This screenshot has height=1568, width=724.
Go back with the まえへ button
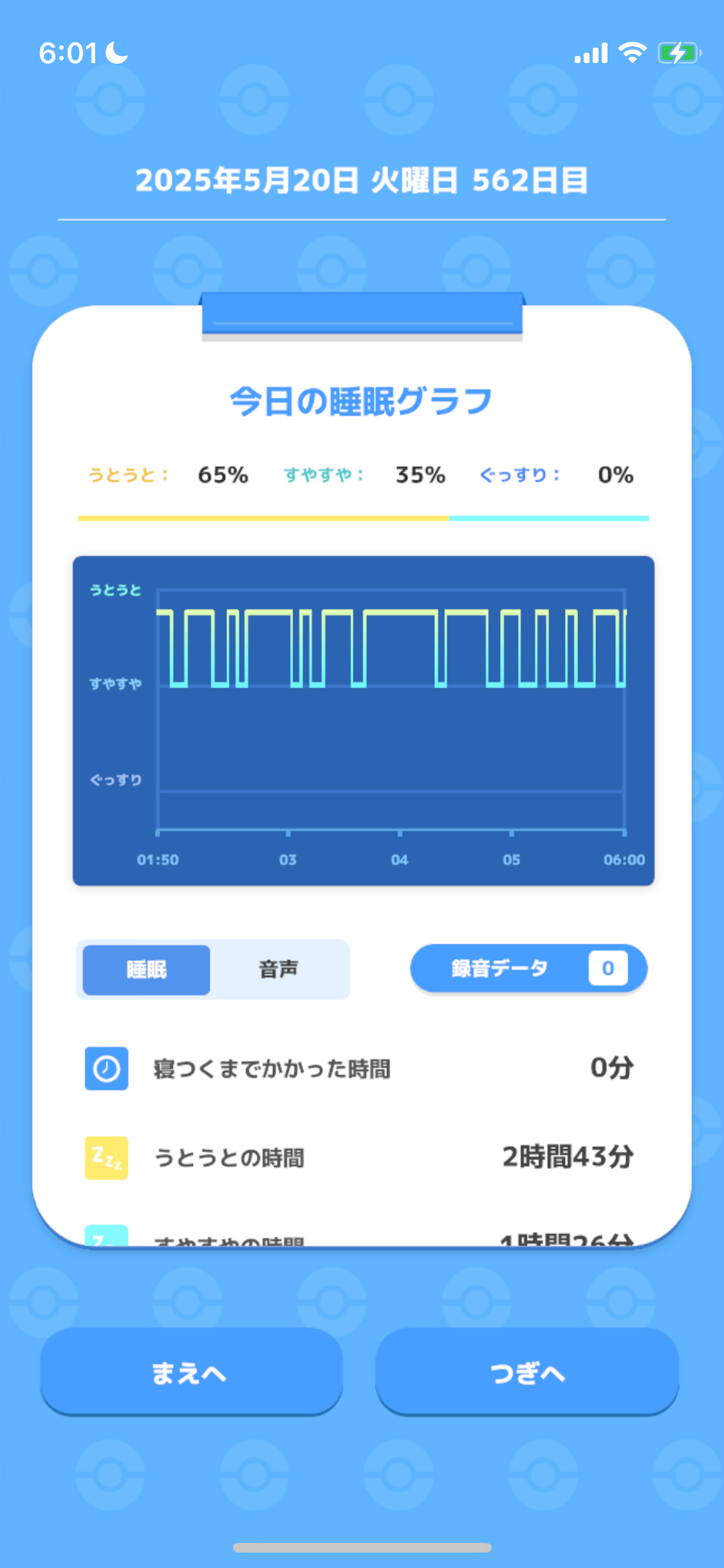point(190,1372)
